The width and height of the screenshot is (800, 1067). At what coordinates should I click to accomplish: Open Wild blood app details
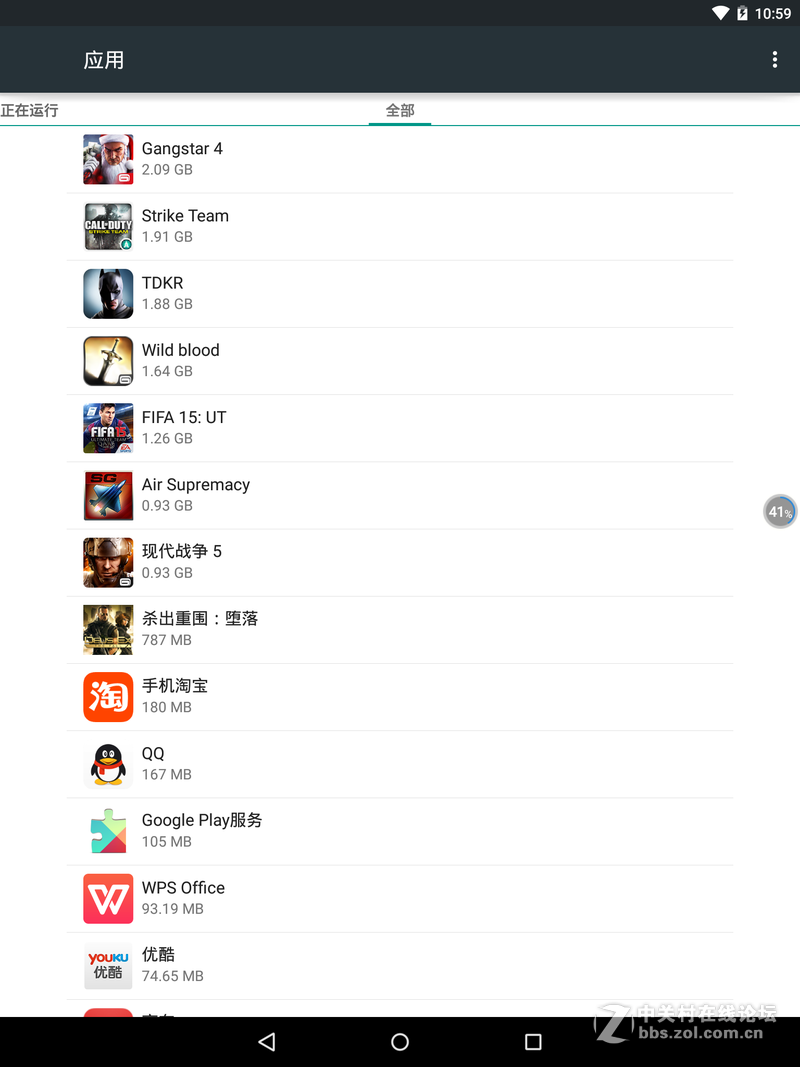(x=400, y=360)
